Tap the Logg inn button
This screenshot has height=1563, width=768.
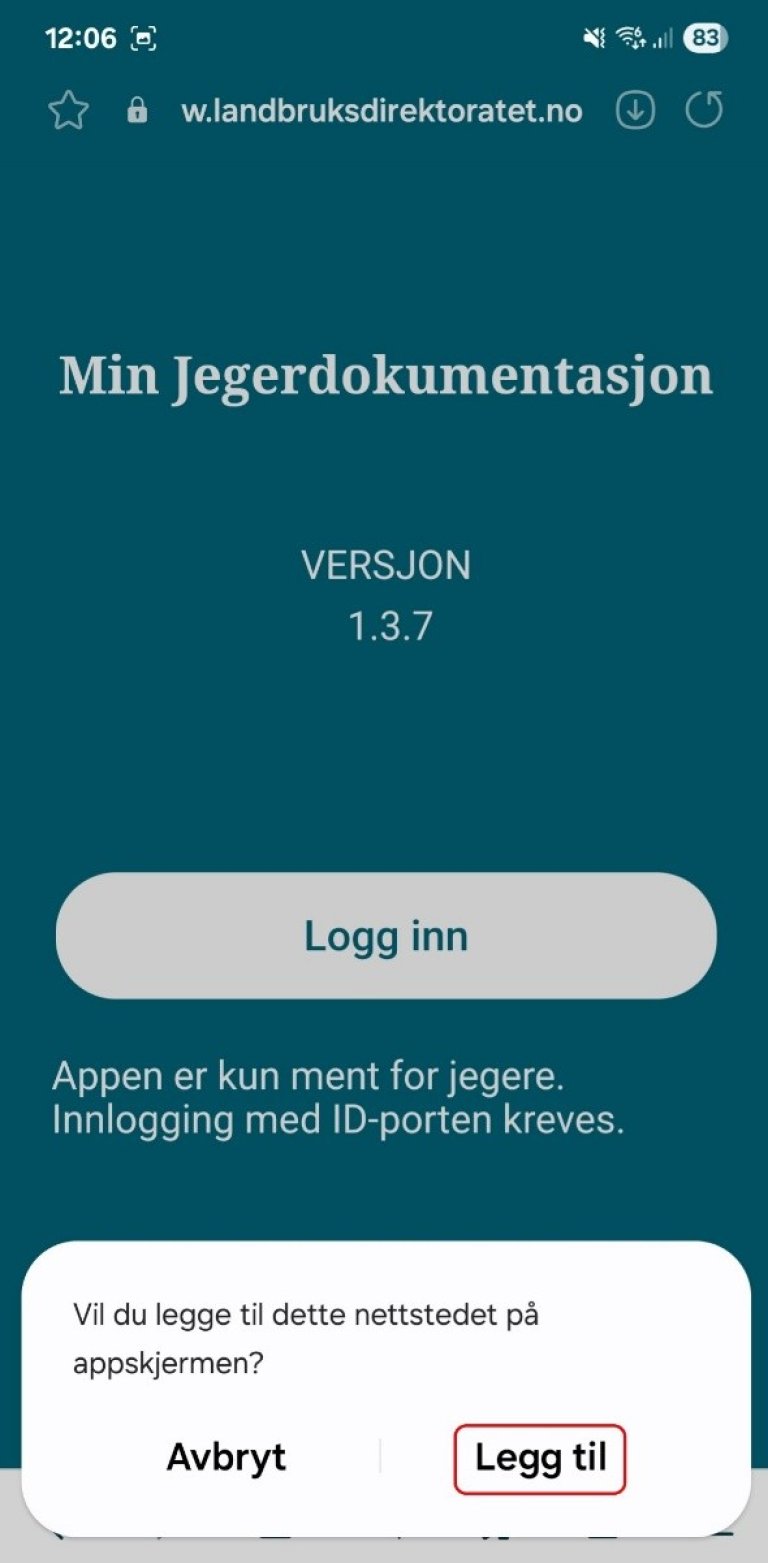(x=386, y=936)
